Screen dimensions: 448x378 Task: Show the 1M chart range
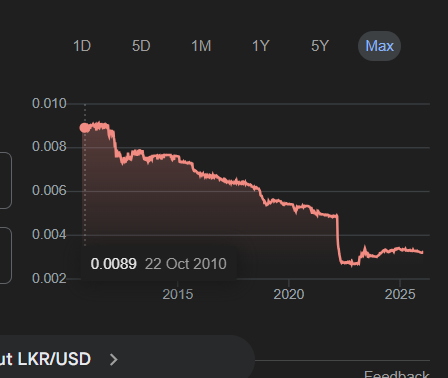point(201,46)
